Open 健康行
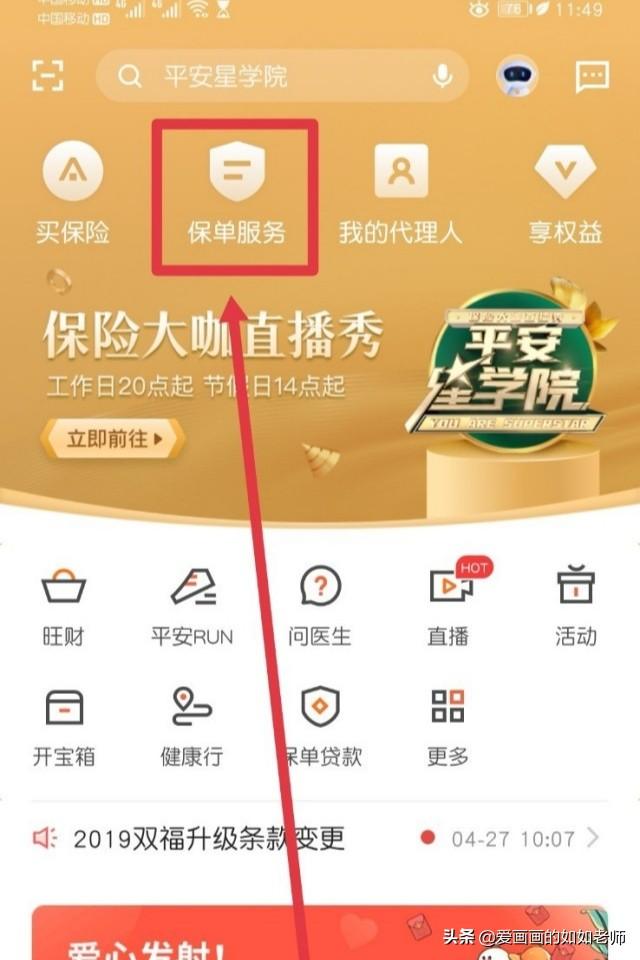 192,725
